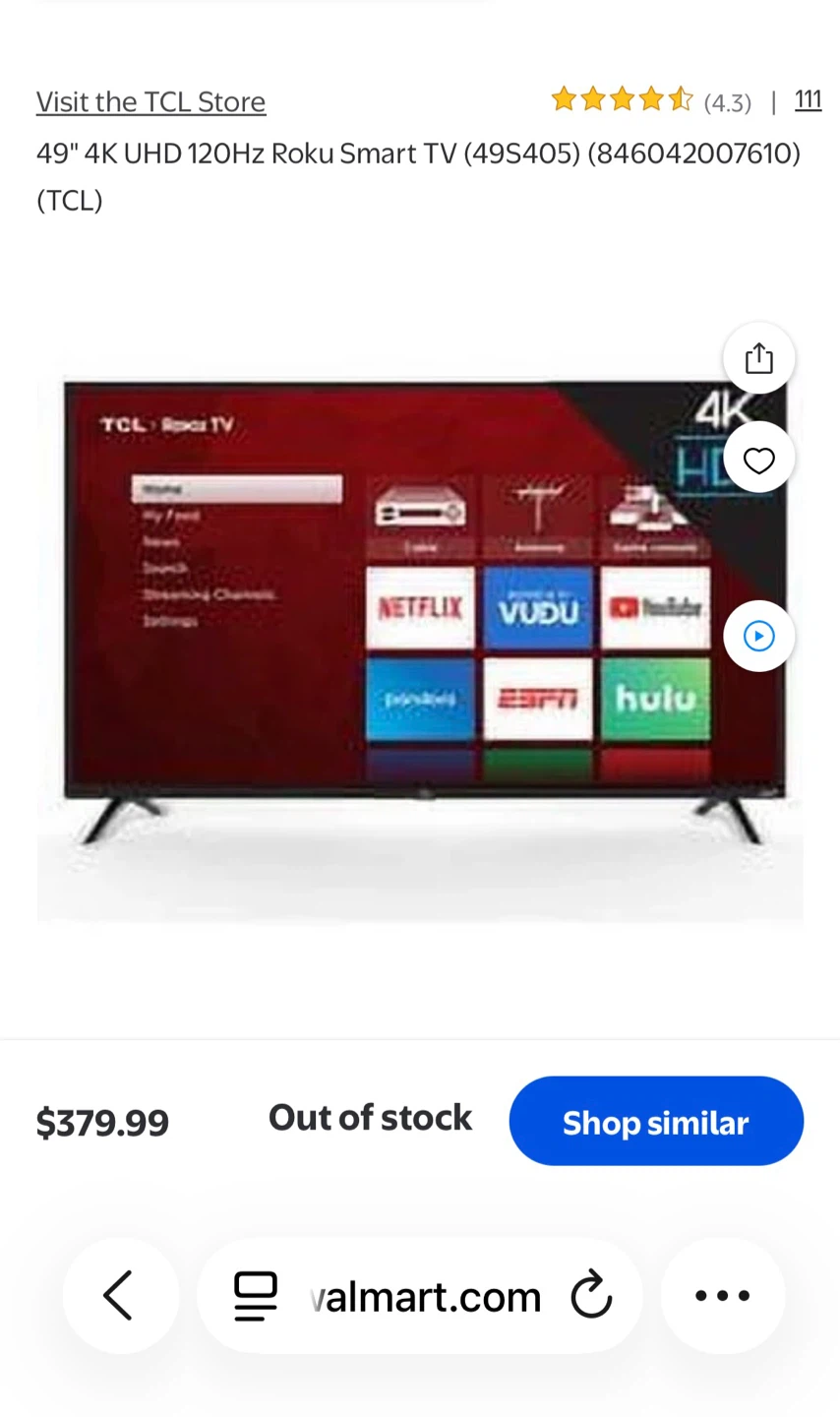Image resolution: width=840 pixels, height=1417 pixels.
Task: View the 111 customer reviews
Action: click(x=808, y=100)
